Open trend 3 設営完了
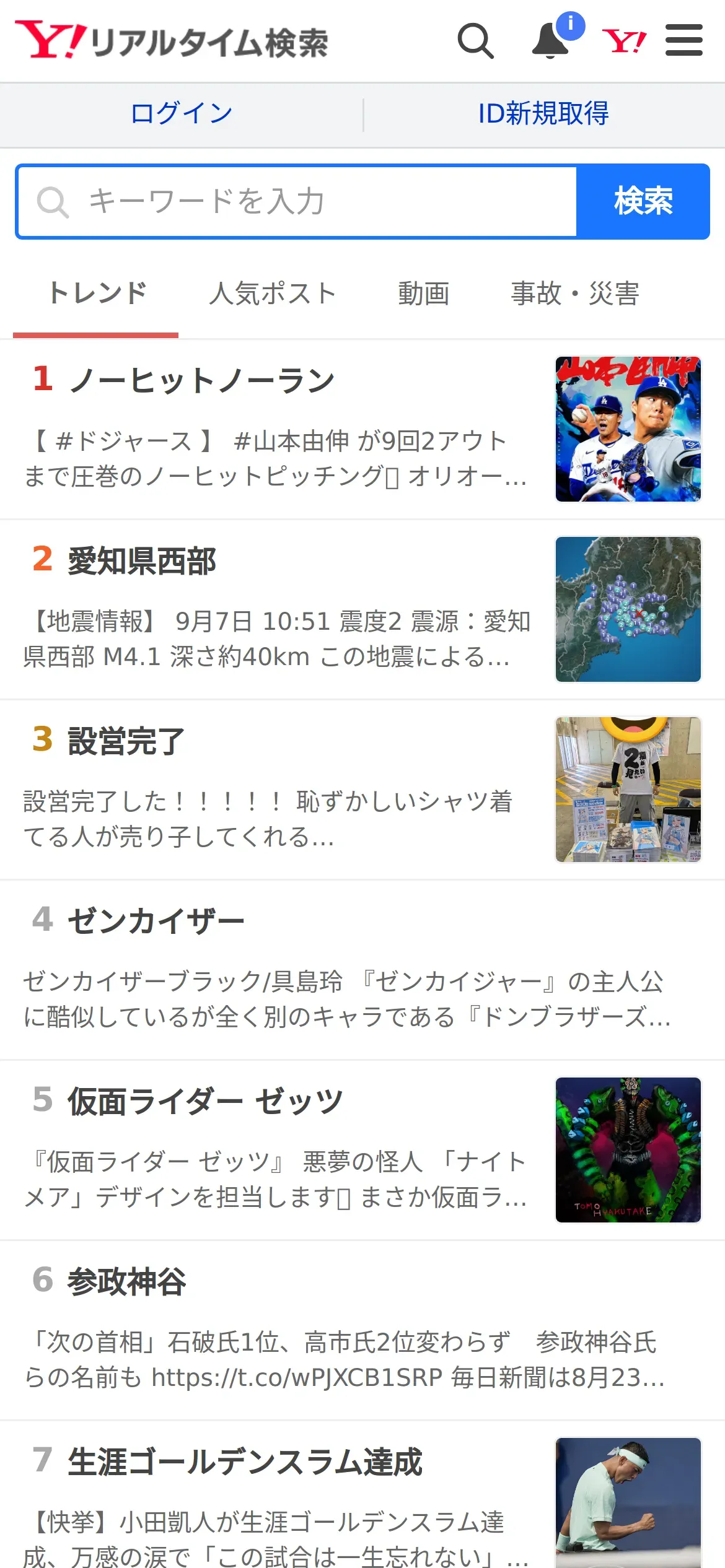The width and height of the screenshot is (725, 1568). click(x=126, y=741)
